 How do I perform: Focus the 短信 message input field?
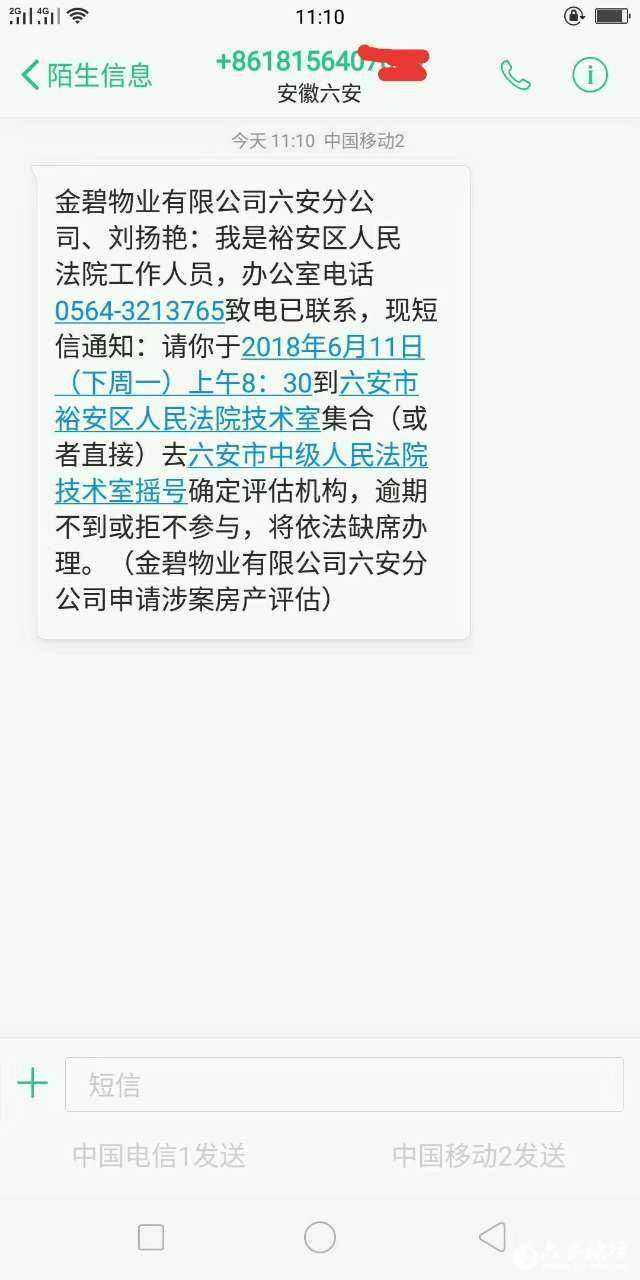(344, 1085)
